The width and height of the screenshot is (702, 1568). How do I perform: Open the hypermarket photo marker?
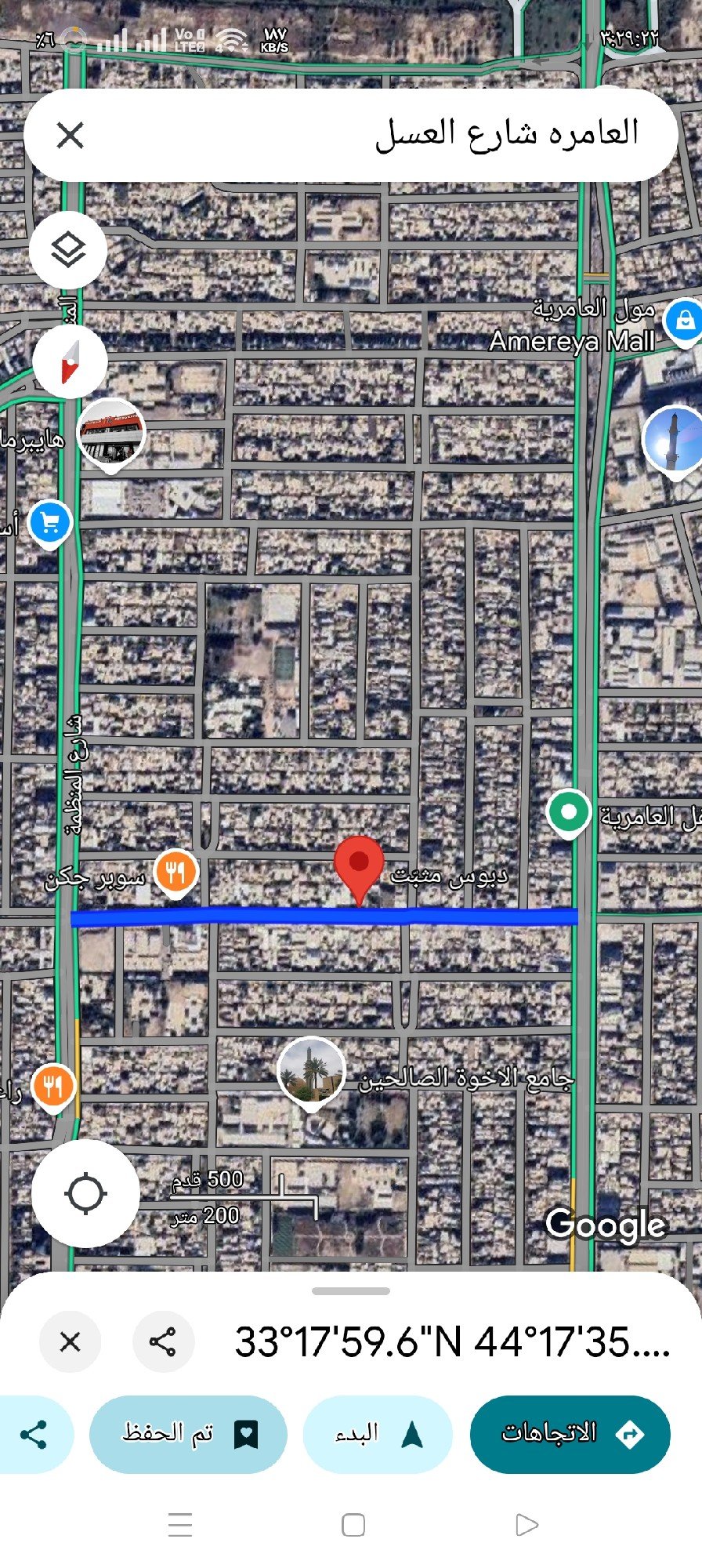pos(111,435)
